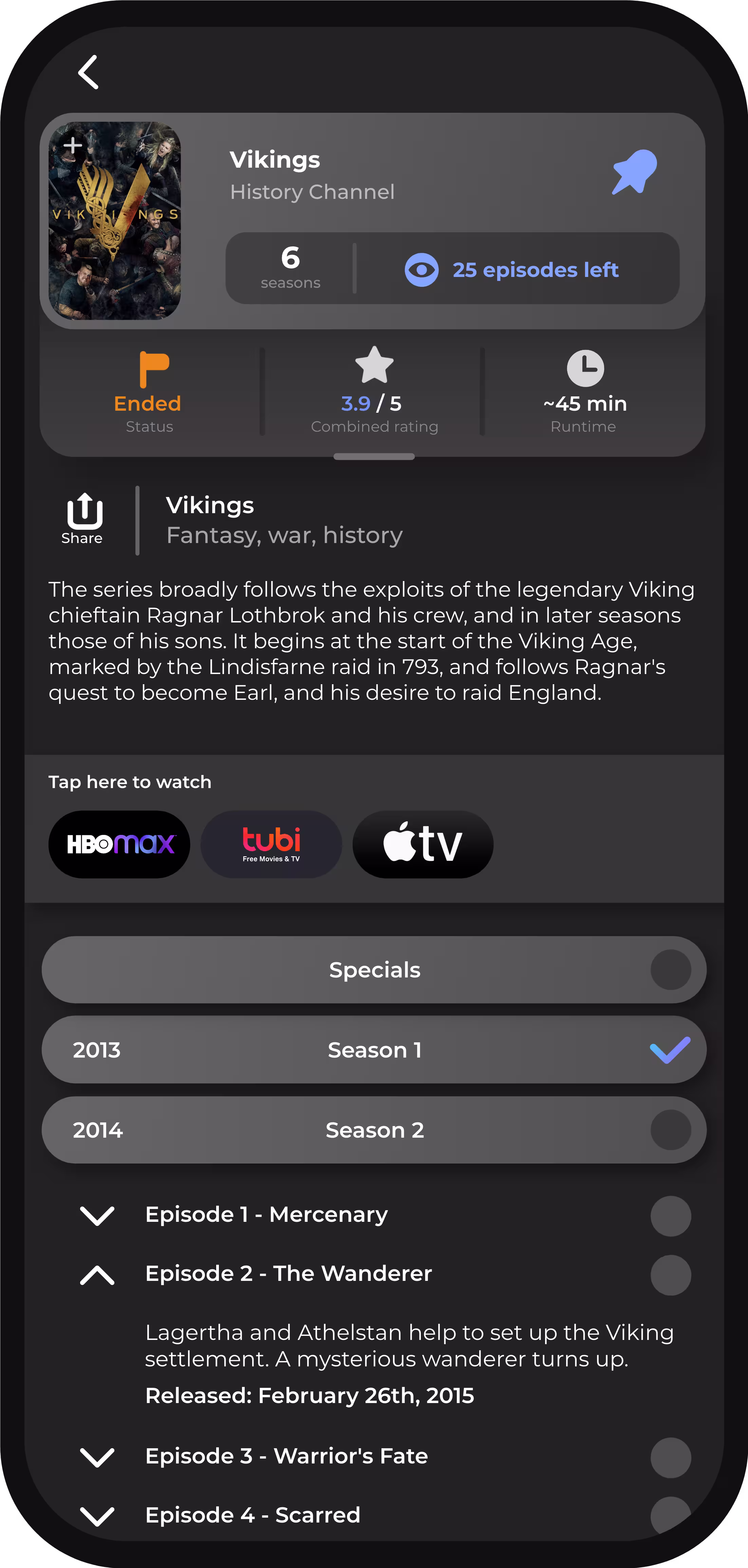Mark Specials as watched

[x=670, y=970]
